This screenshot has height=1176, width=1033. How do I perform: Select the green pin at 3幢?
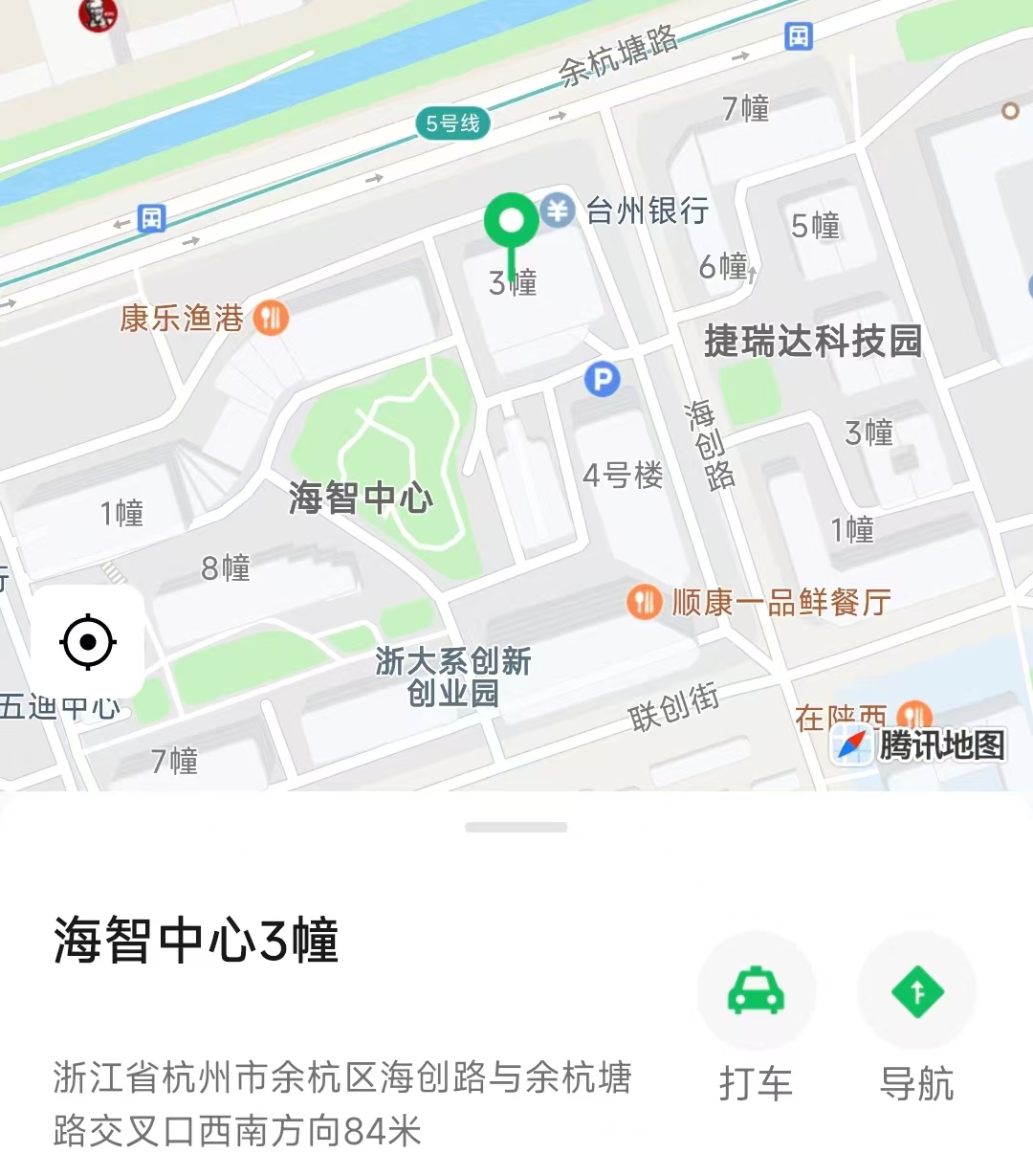[x=512, y=222]
